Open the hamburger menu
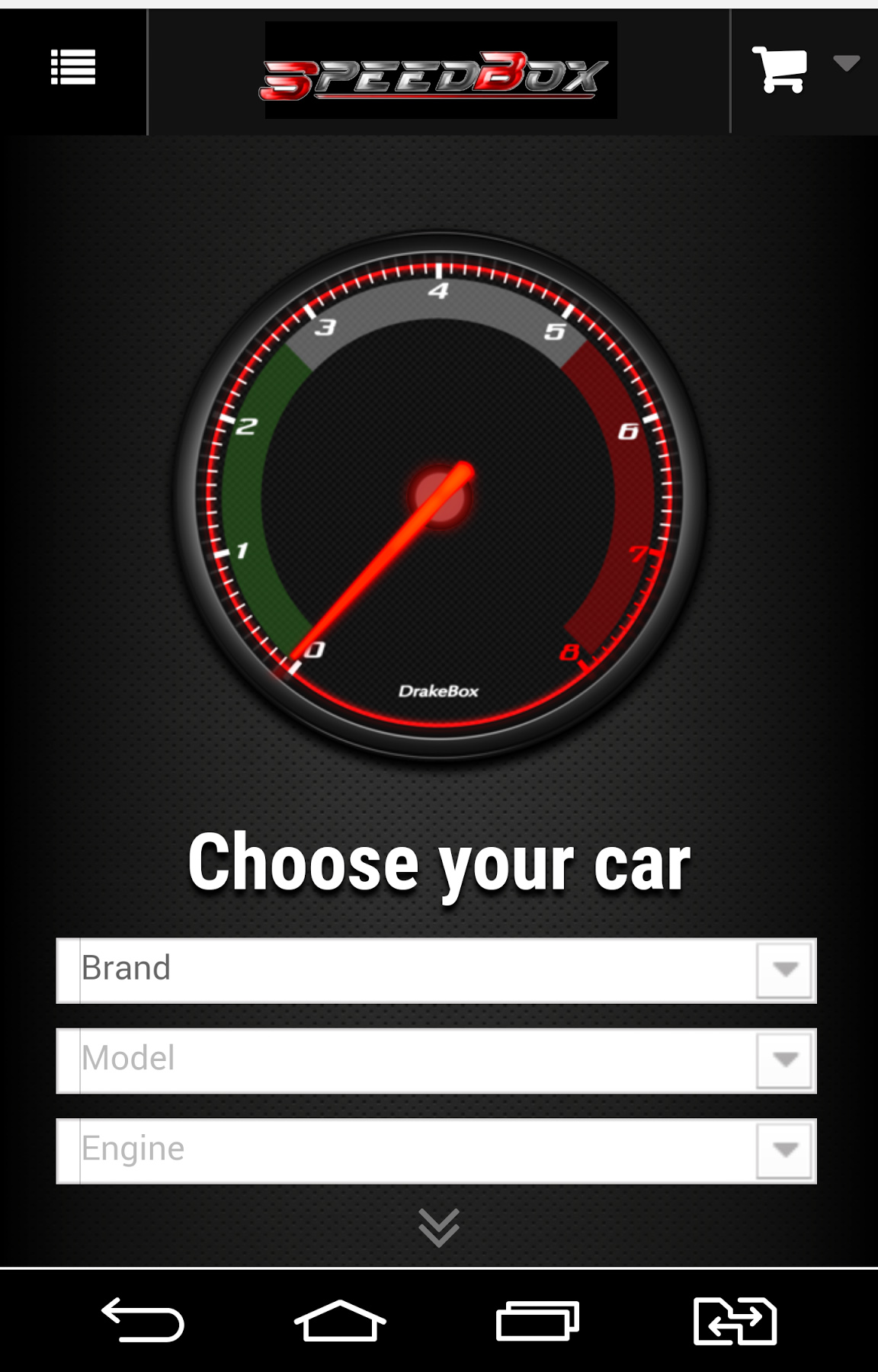The height and width of the screenshot is (1372, 878). click(x=73, y=69)
